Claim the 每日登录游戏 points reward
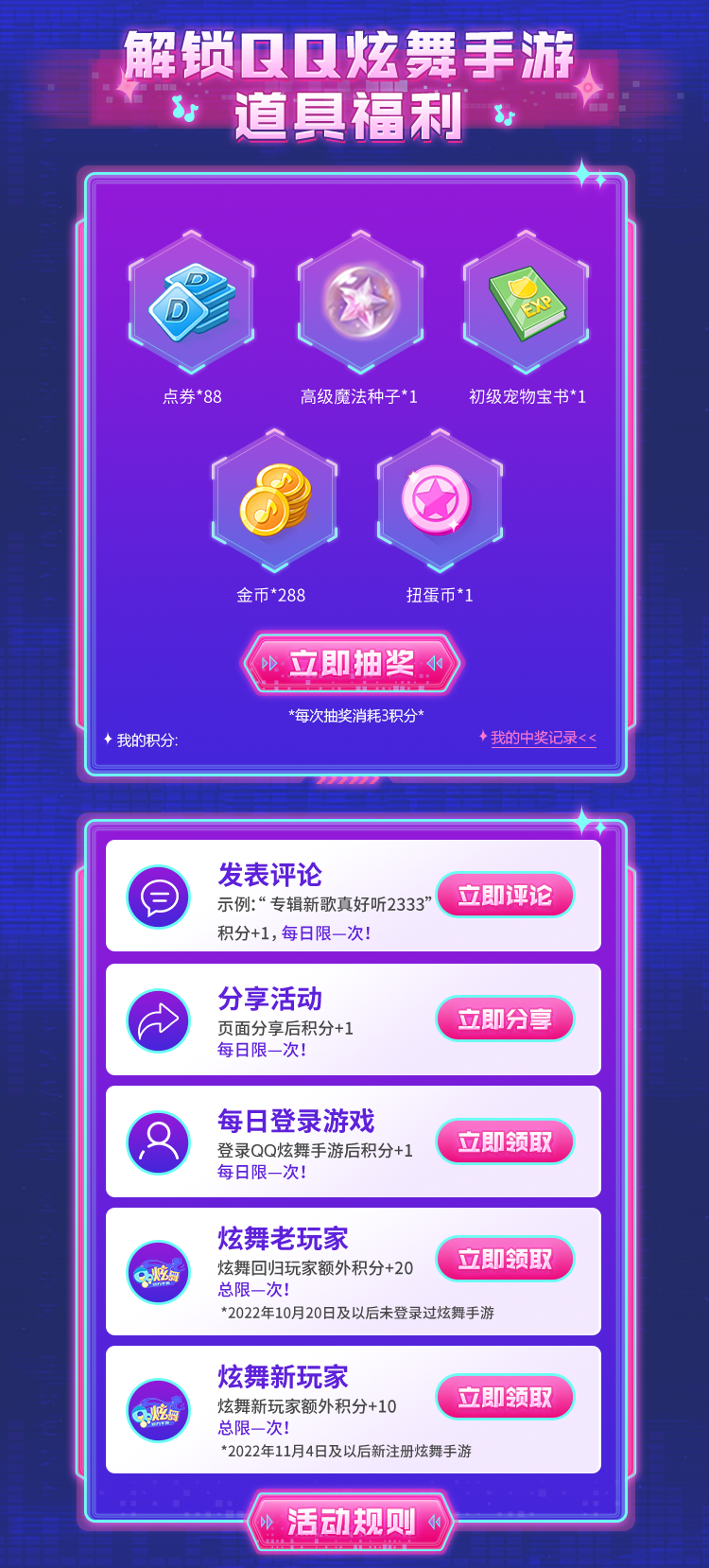 (505, 1142)
